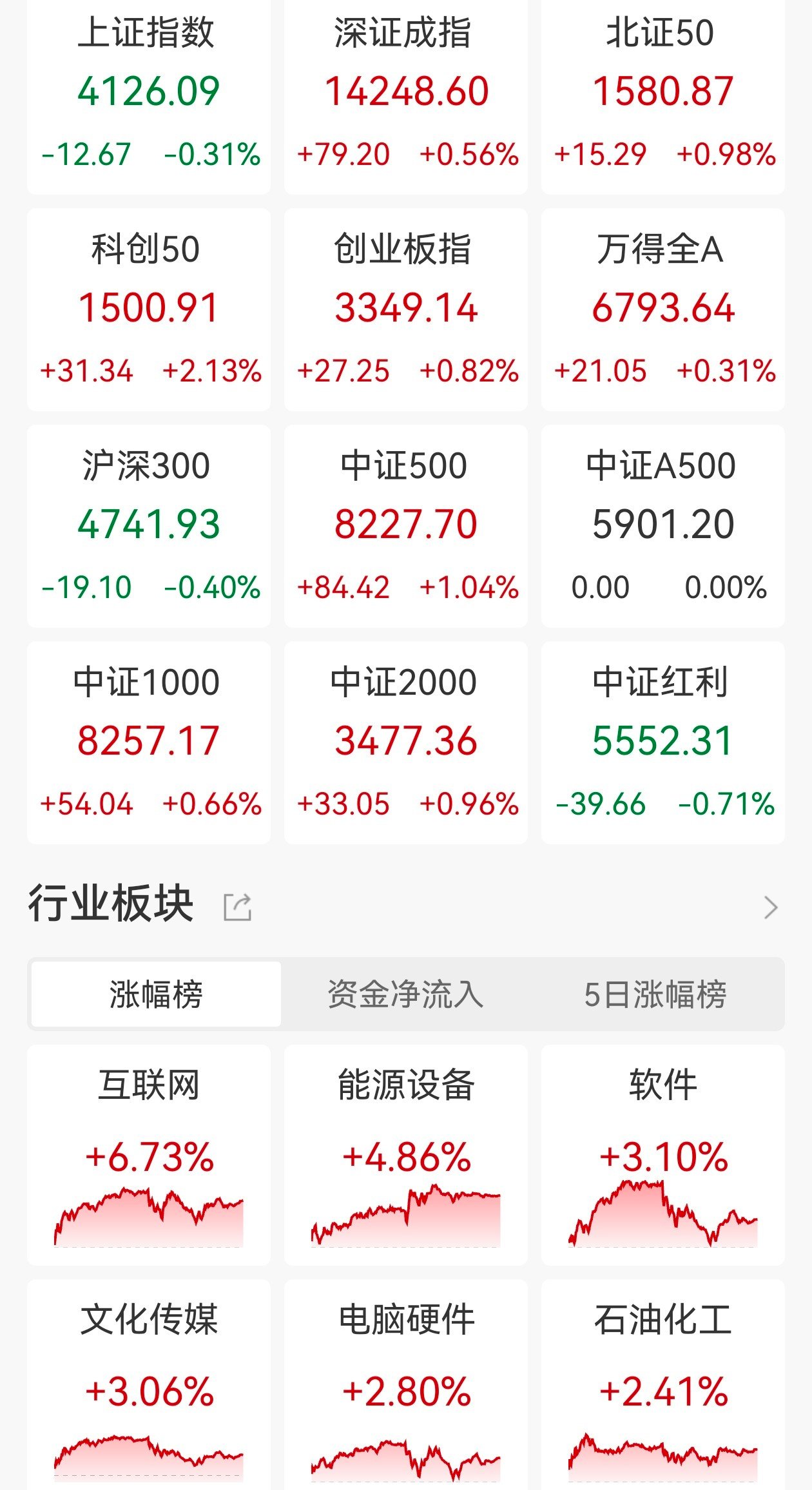Check the 科创50 index card
Image resolution: width=812 pixels, height=1490 pixels.
(x=149, y=309)
